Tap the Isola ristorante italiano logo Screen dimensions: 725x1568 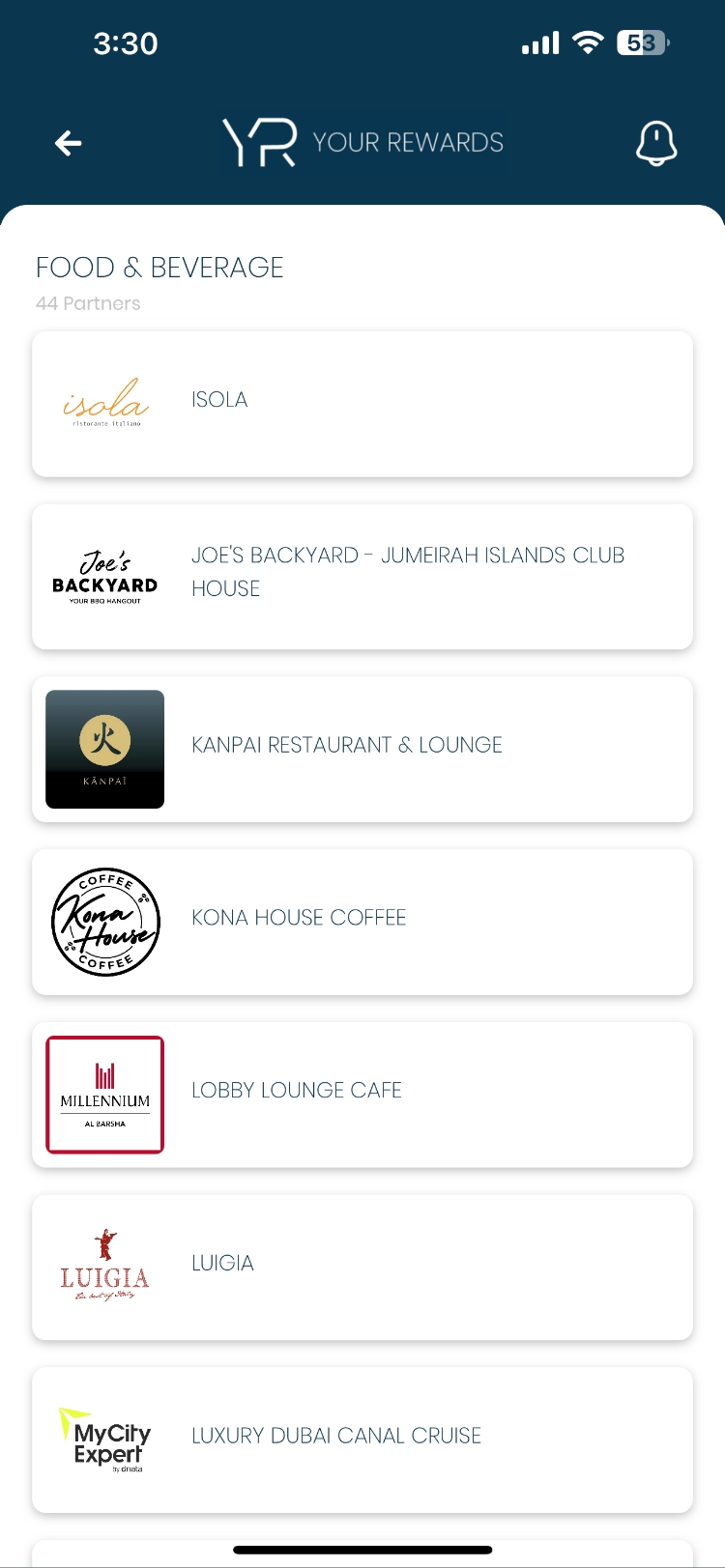(104, 399)
